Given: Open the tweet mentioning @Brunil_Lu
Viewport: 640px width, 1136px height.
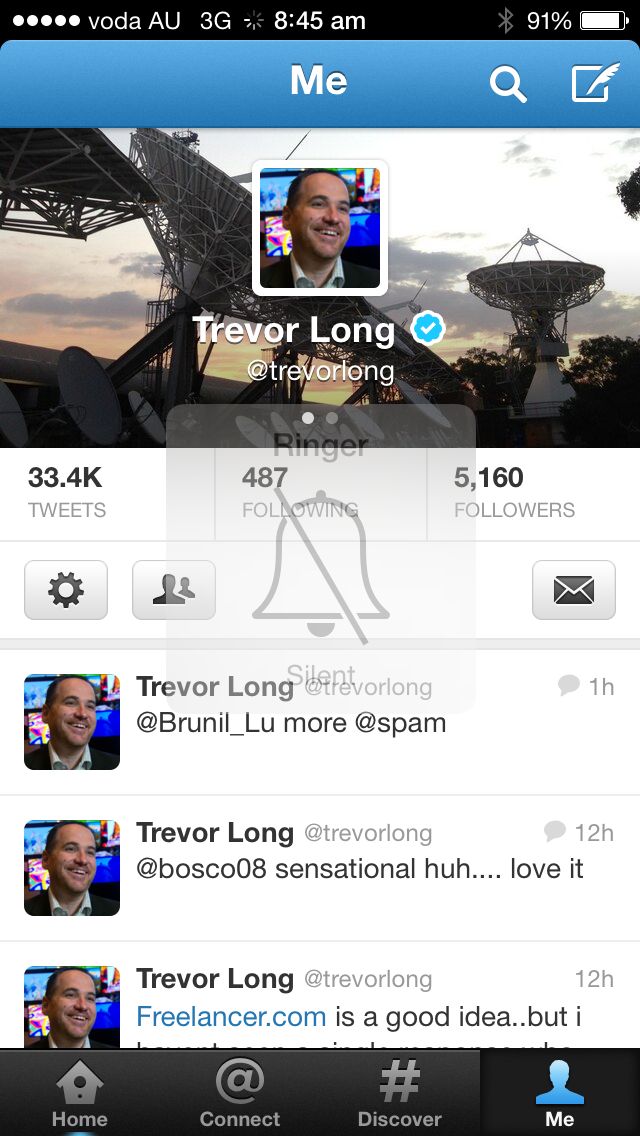Looking at the screenshot, I should click(x=380, y=722).
